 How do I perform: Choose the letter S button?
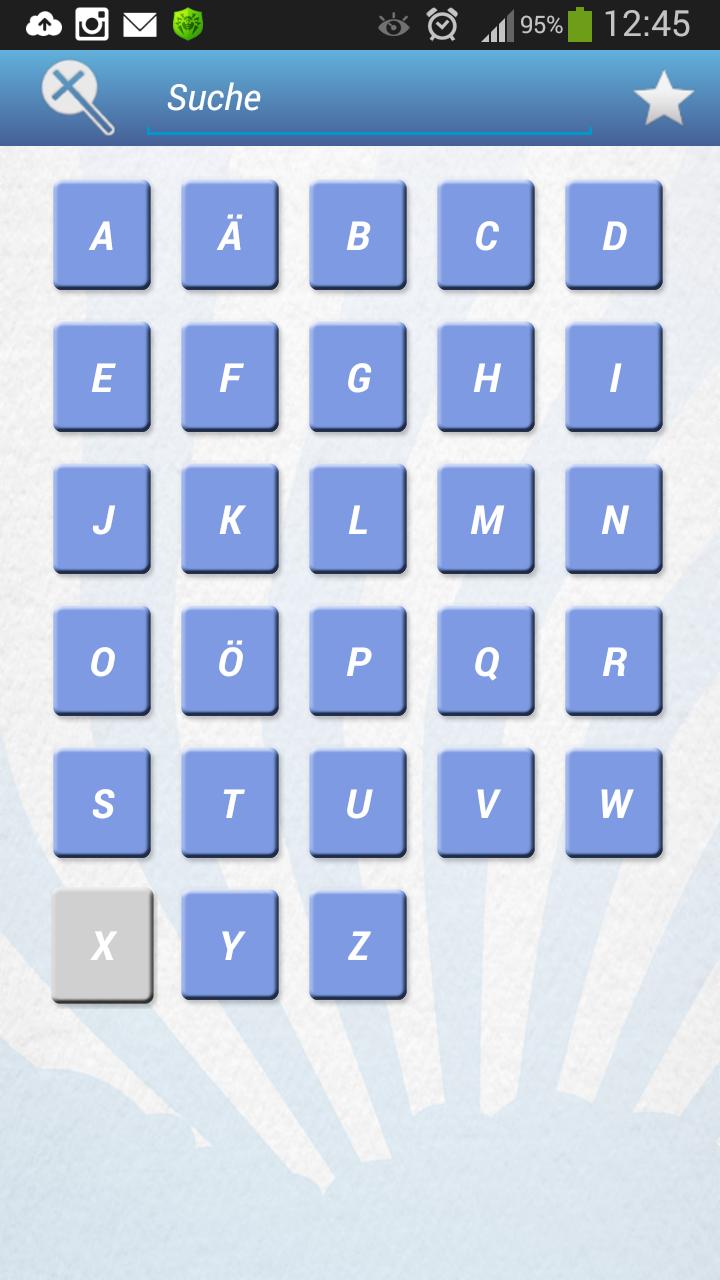pyautogui.click(x=102, y=804)
